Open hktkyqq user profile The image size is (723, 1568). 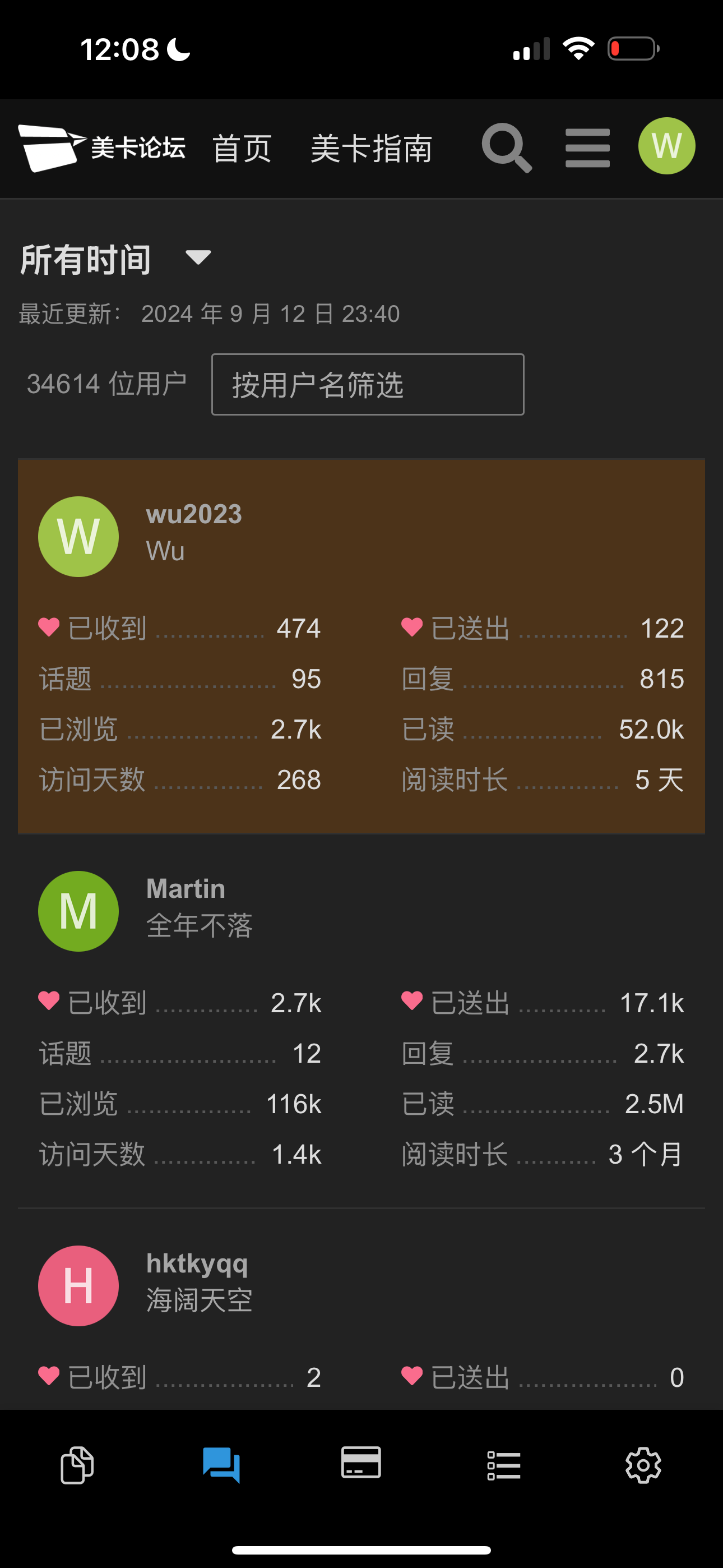(197, 1263)
